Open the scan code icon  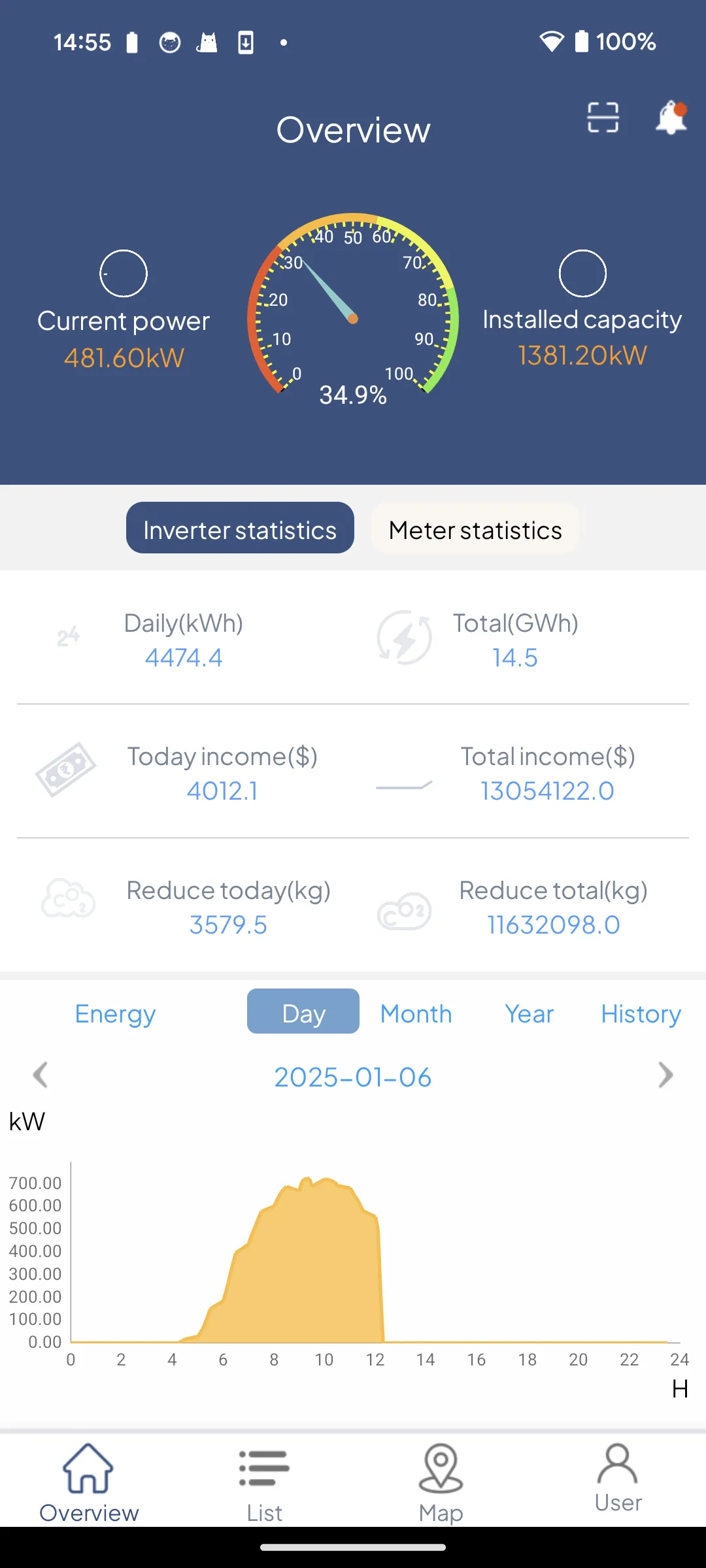point(603,118)
